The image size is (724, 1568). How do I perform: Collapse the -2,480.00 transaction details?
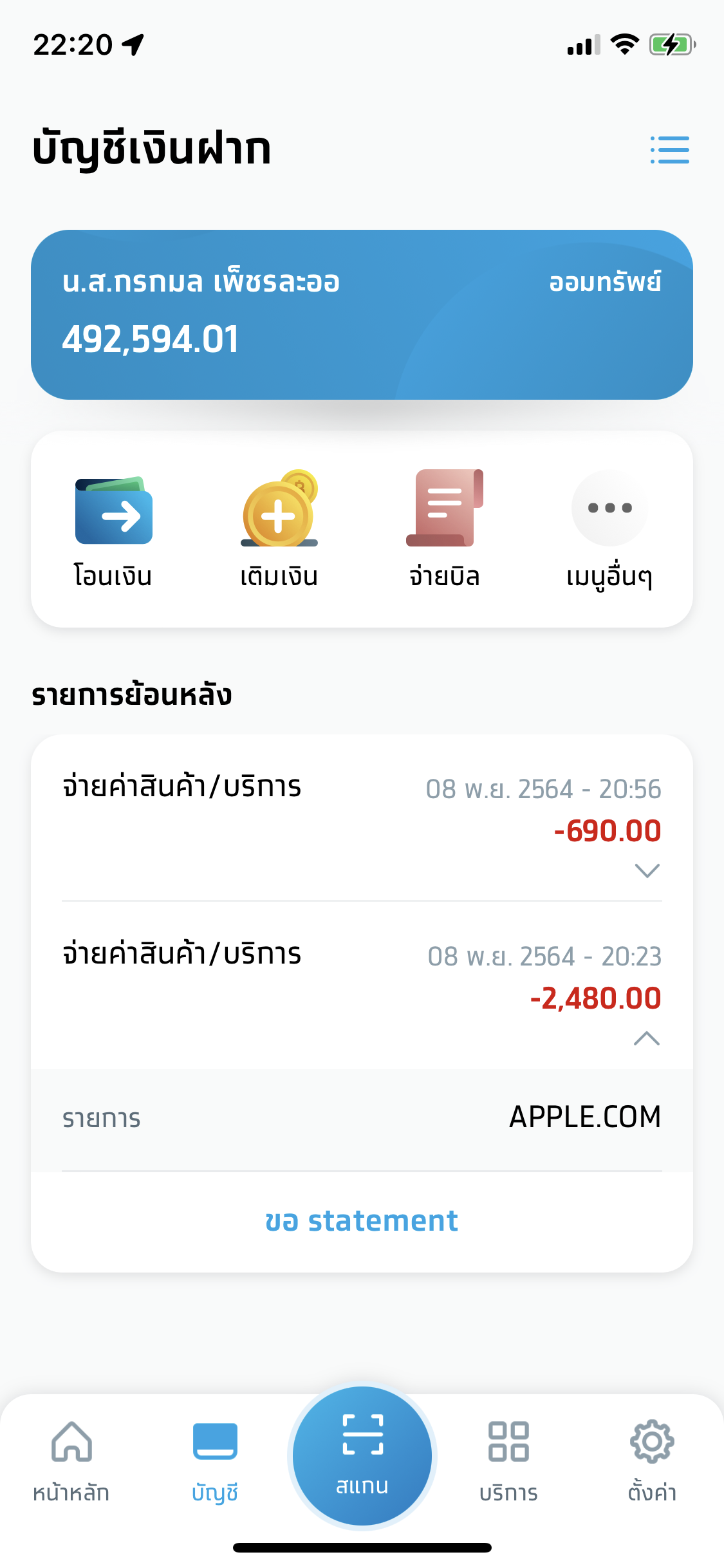pos(647,1038)
